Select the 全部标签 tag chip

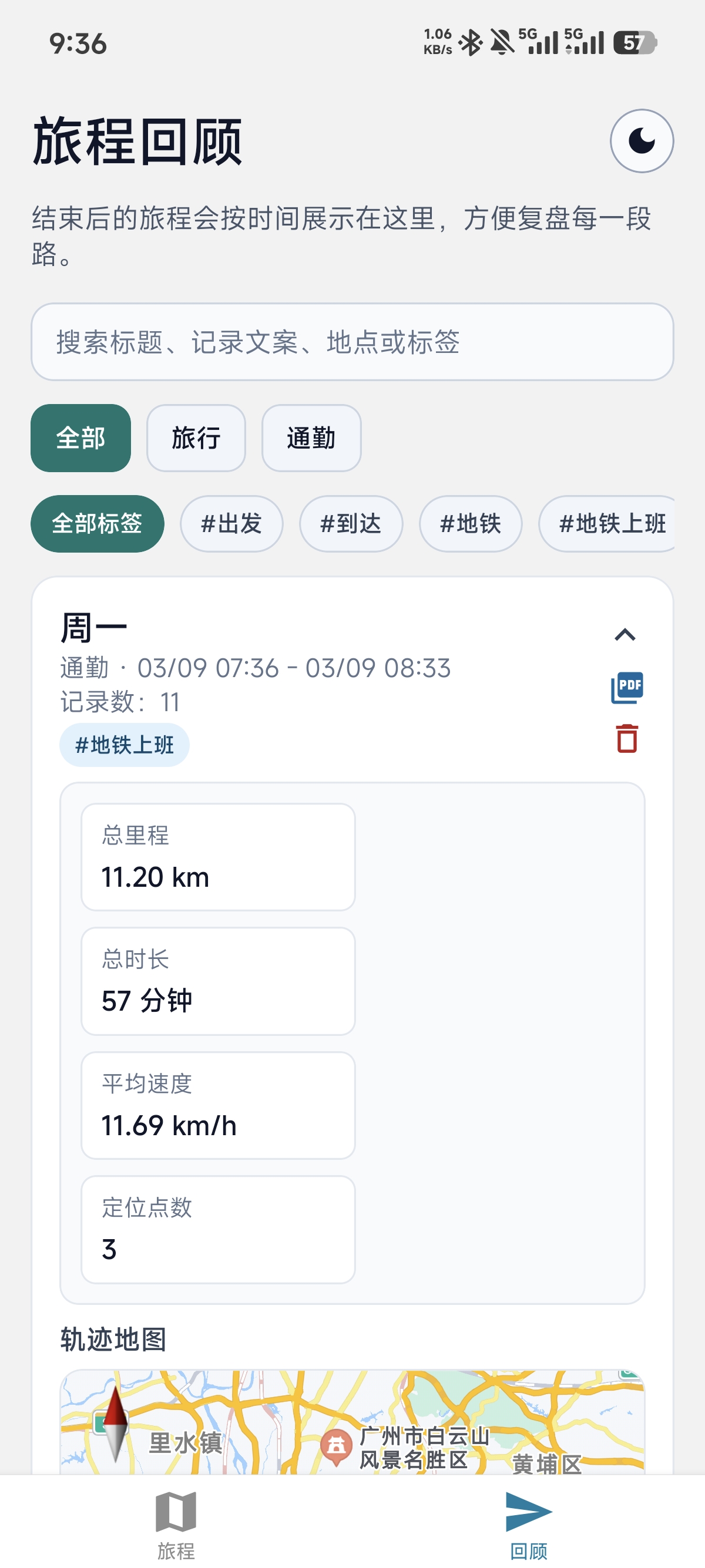coord(98,523)
